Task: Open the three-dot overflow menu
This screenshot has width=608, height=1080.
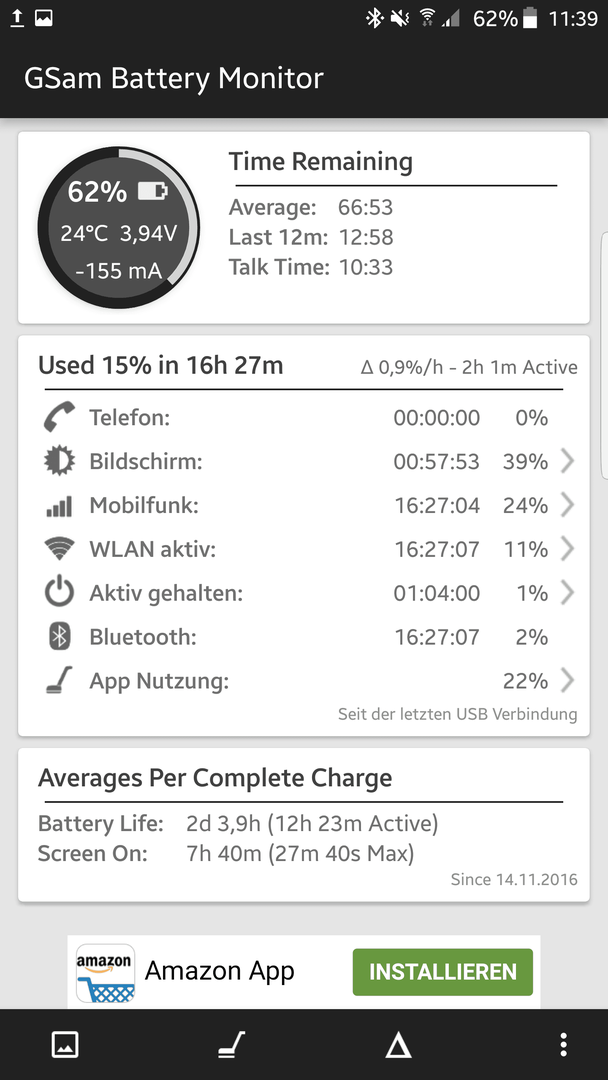Action: tap(563, 1045)
